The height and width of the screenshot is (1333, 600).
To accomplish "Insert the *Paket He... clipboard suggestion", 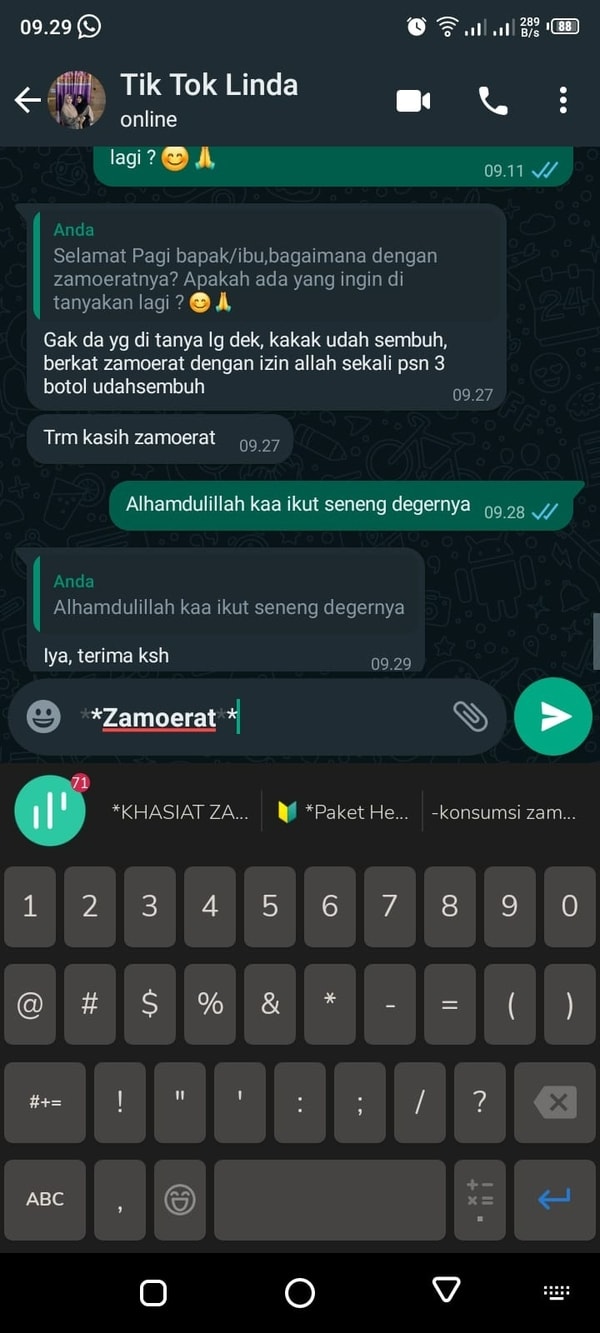I will pyautogui.click(x=342, y=812).
